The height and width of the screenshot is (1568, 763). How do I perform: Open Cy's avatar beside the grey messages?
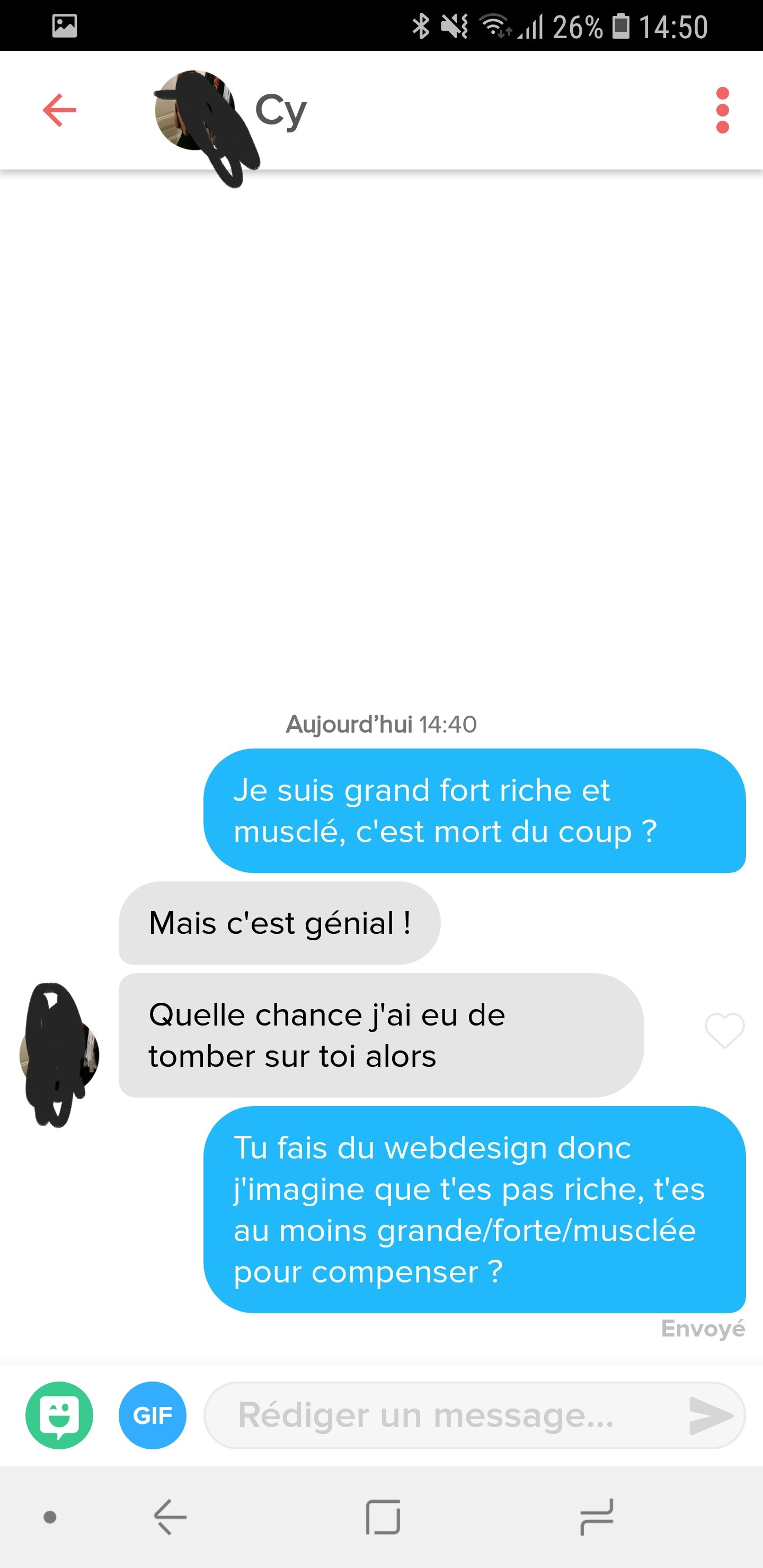(59, 1054)
